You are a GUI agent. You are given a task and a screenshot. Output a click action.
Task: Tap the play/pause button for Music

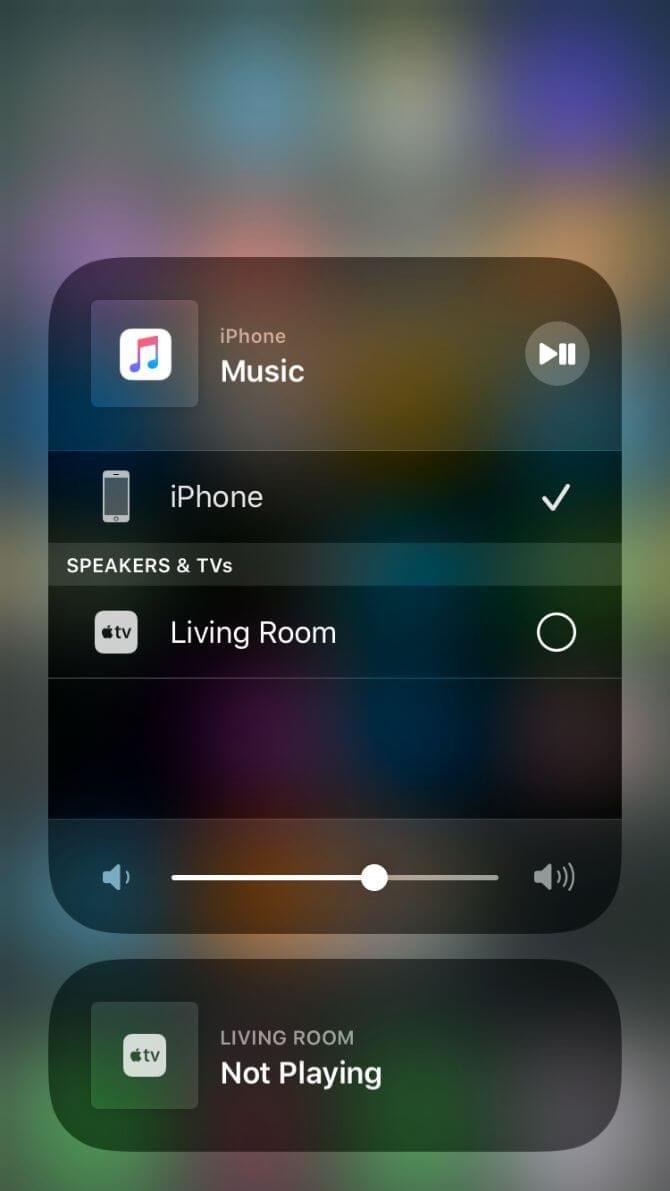click(557, 353)
